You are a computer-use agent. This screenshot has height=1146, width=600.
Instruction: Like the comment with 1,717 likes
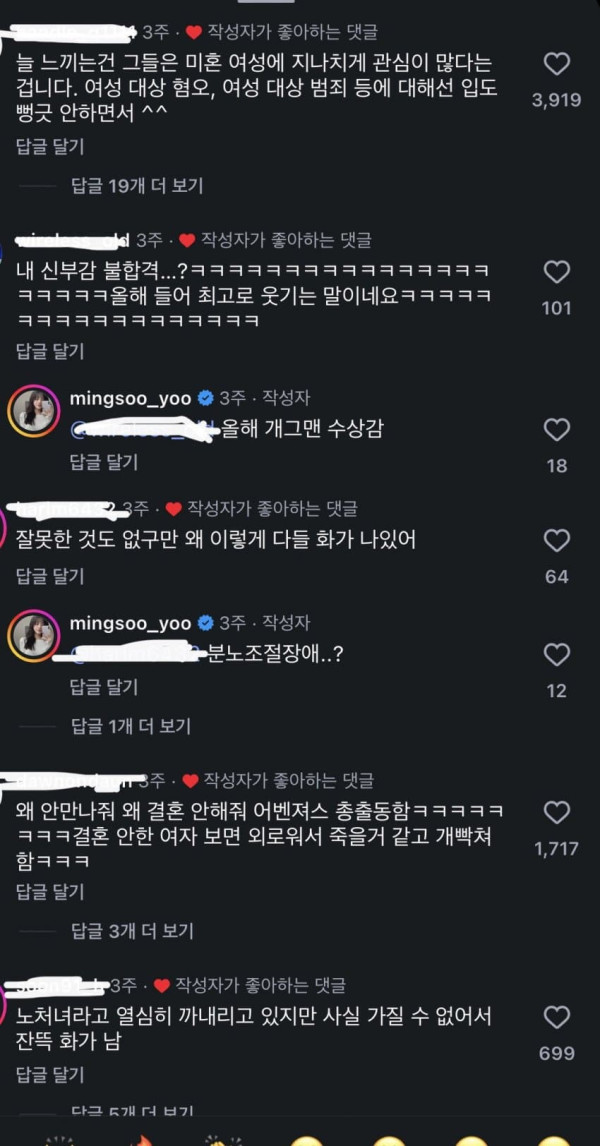(x=557, y=813)
